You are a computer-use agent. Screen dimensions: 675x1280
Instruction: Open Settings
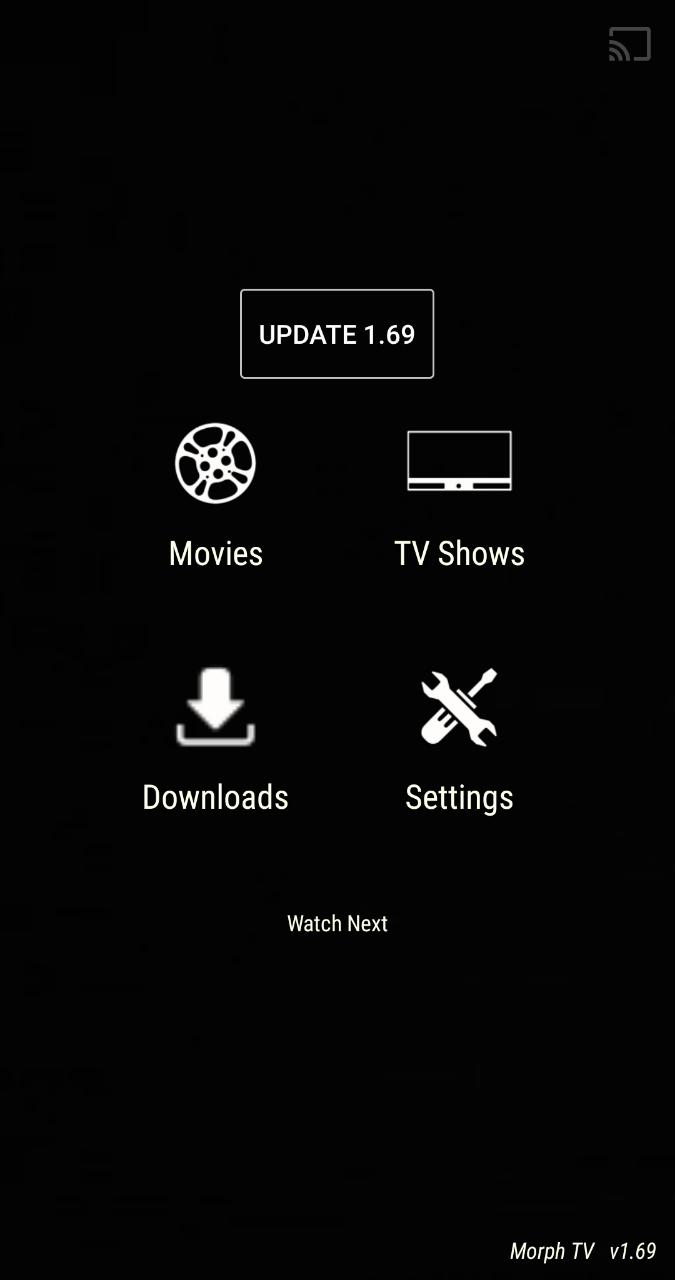click(459, 738)
